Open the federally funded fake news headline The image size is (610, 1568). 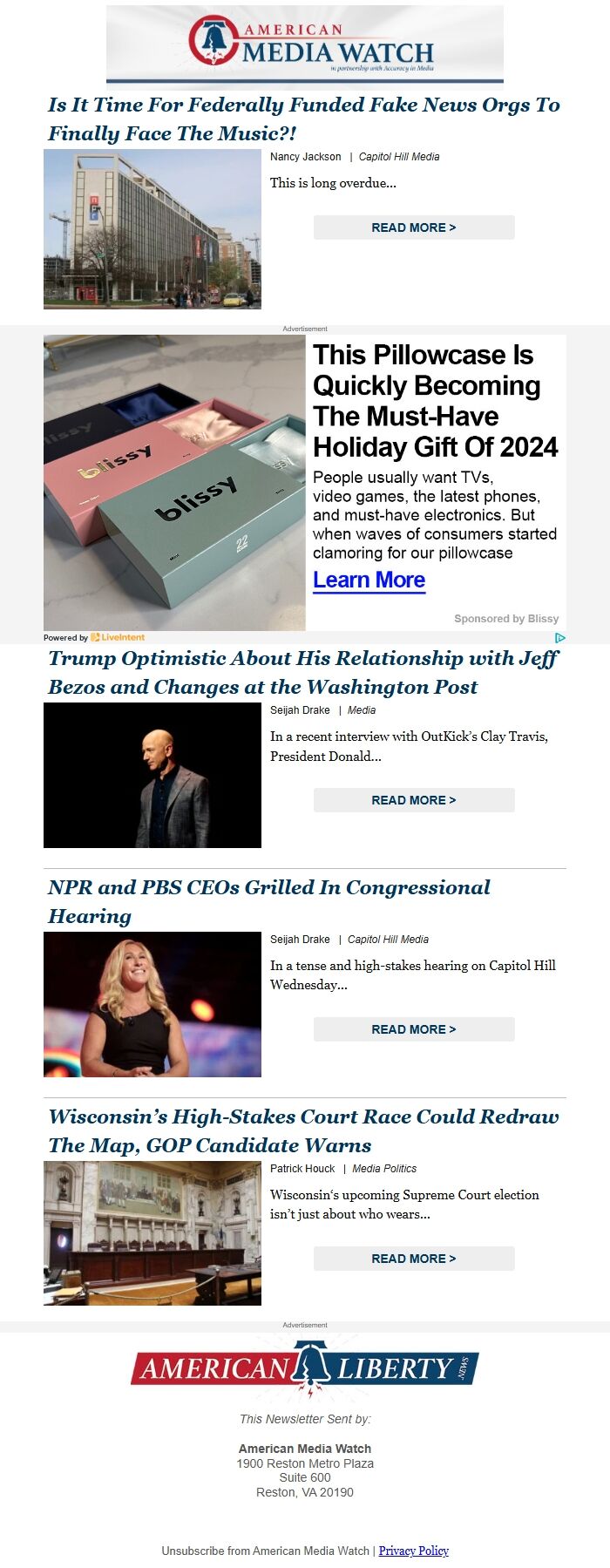click(303, 119)
